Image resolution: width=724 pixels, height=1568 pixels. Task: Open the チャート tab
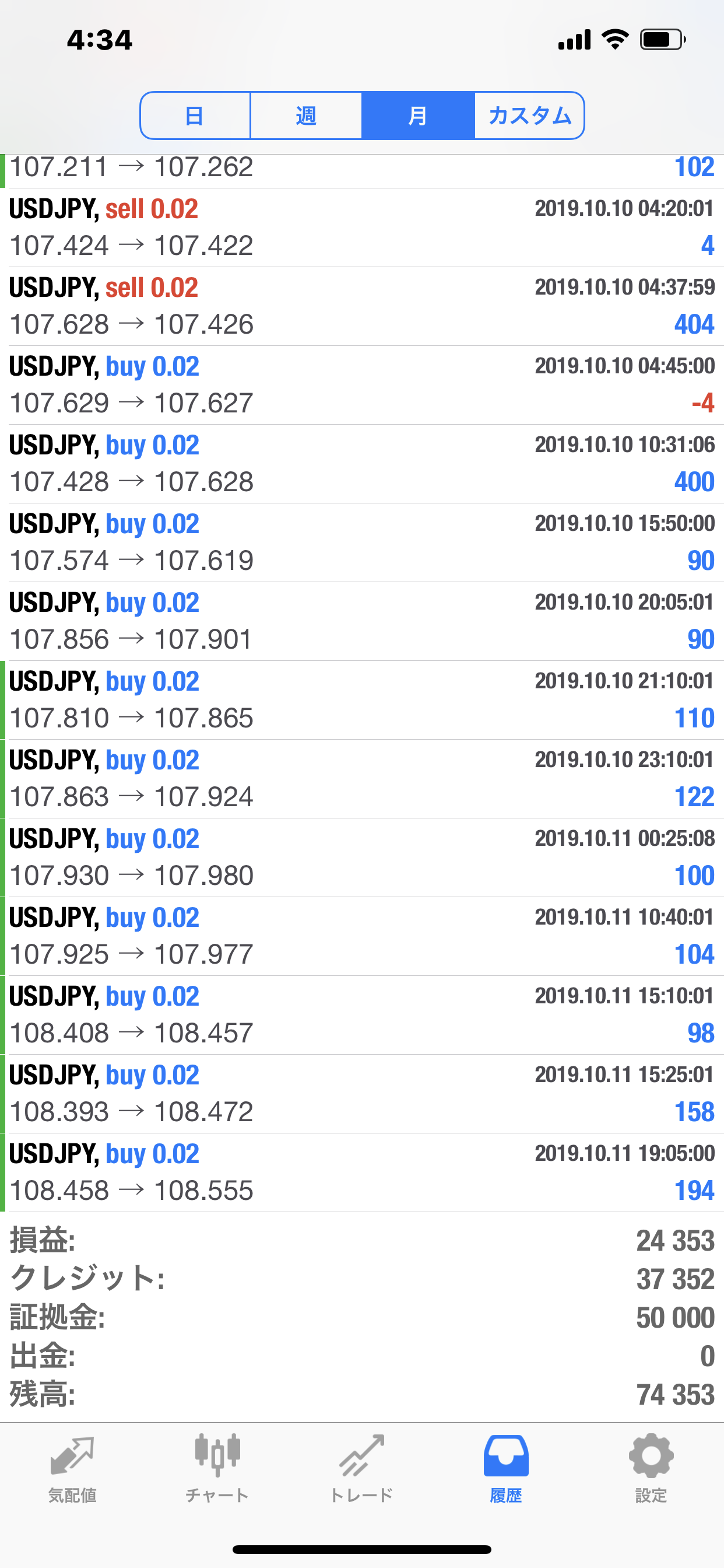point(217,1468)
